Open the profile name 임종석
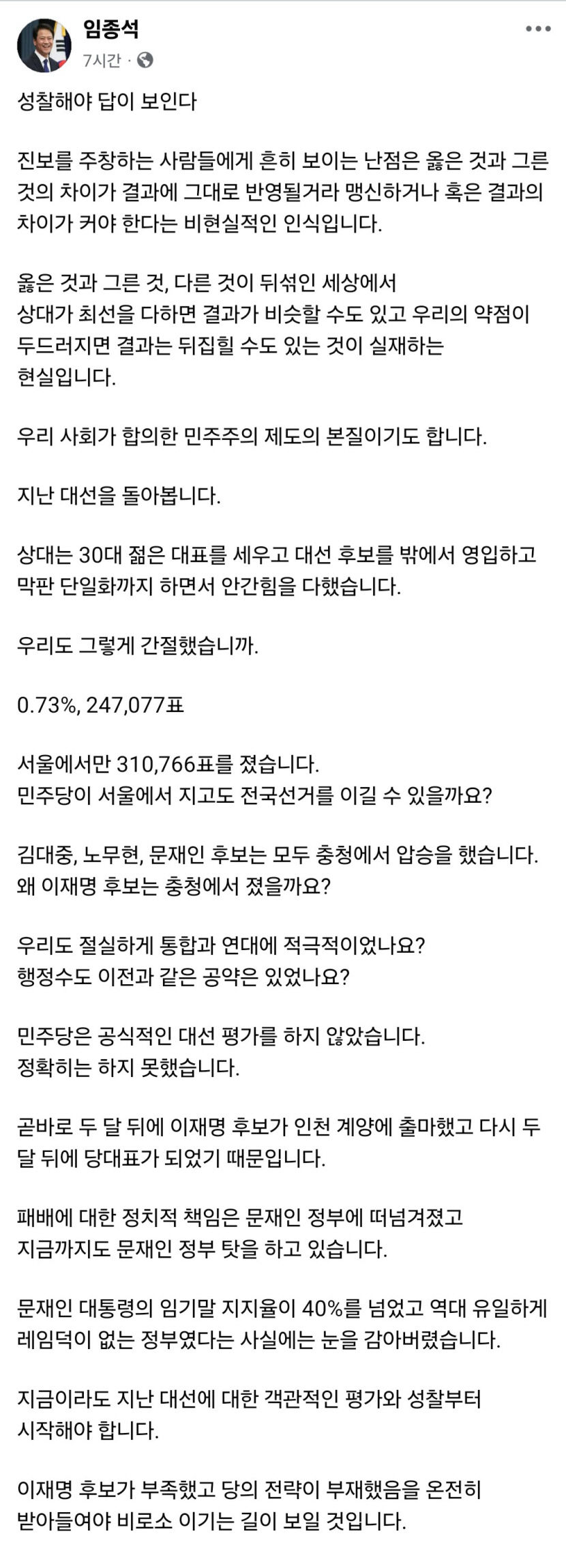This screenshot has width=566, height=1568. [111, 29]
